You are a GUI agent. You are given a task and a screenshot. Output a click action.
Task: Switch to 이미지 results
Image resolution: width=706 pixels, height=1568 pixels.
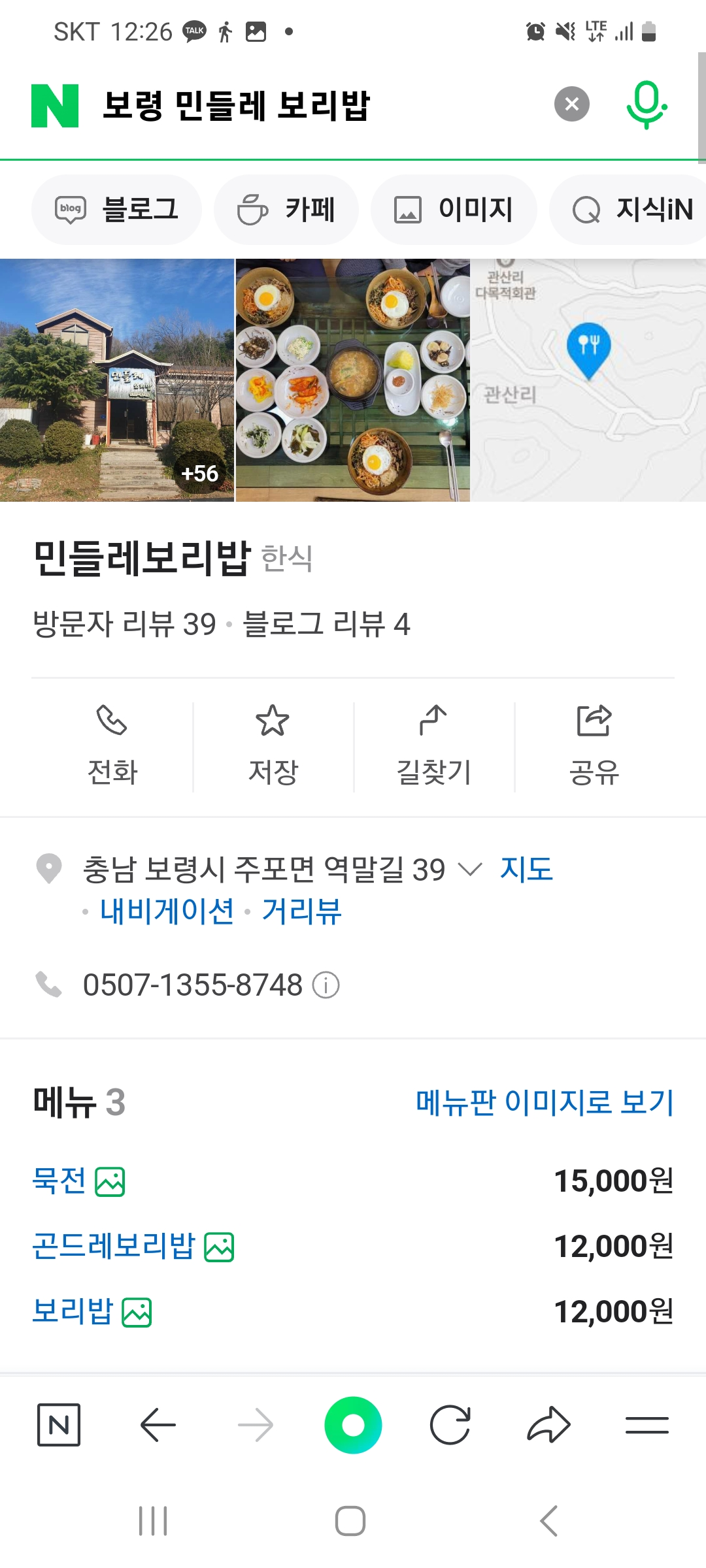click(x=454, y=210)
